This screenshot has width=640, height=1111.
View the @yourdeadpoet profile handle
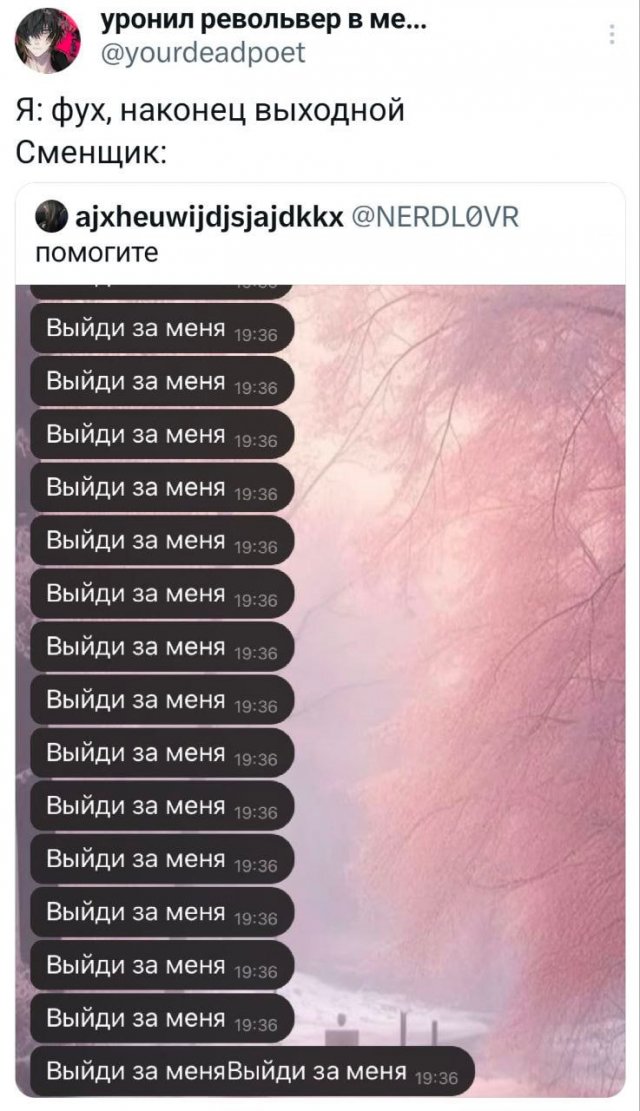point(201,54)
